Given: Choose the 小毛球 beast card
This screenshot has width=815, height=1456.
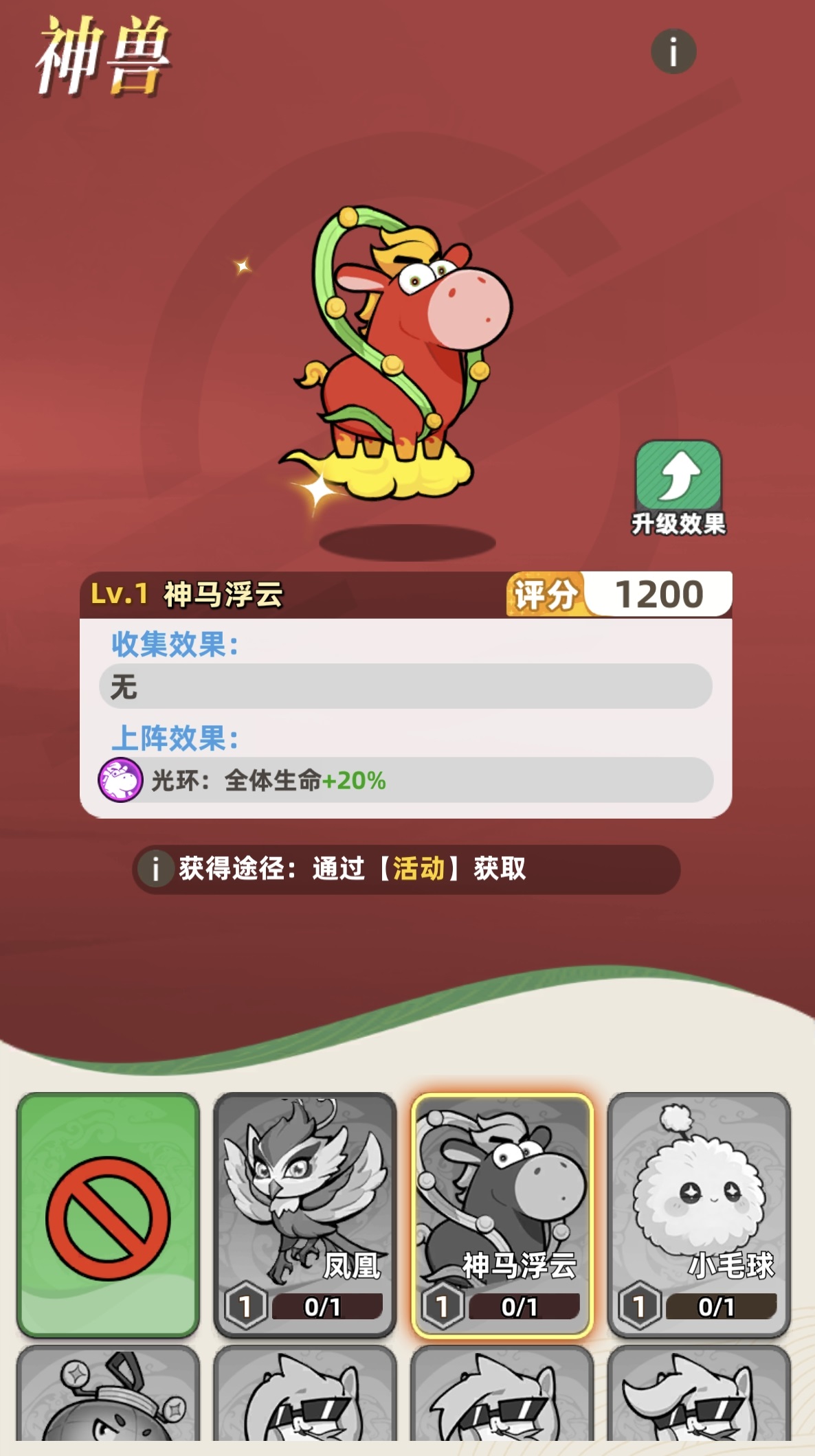Looking at the screenshot, I should pos(699,1214).
